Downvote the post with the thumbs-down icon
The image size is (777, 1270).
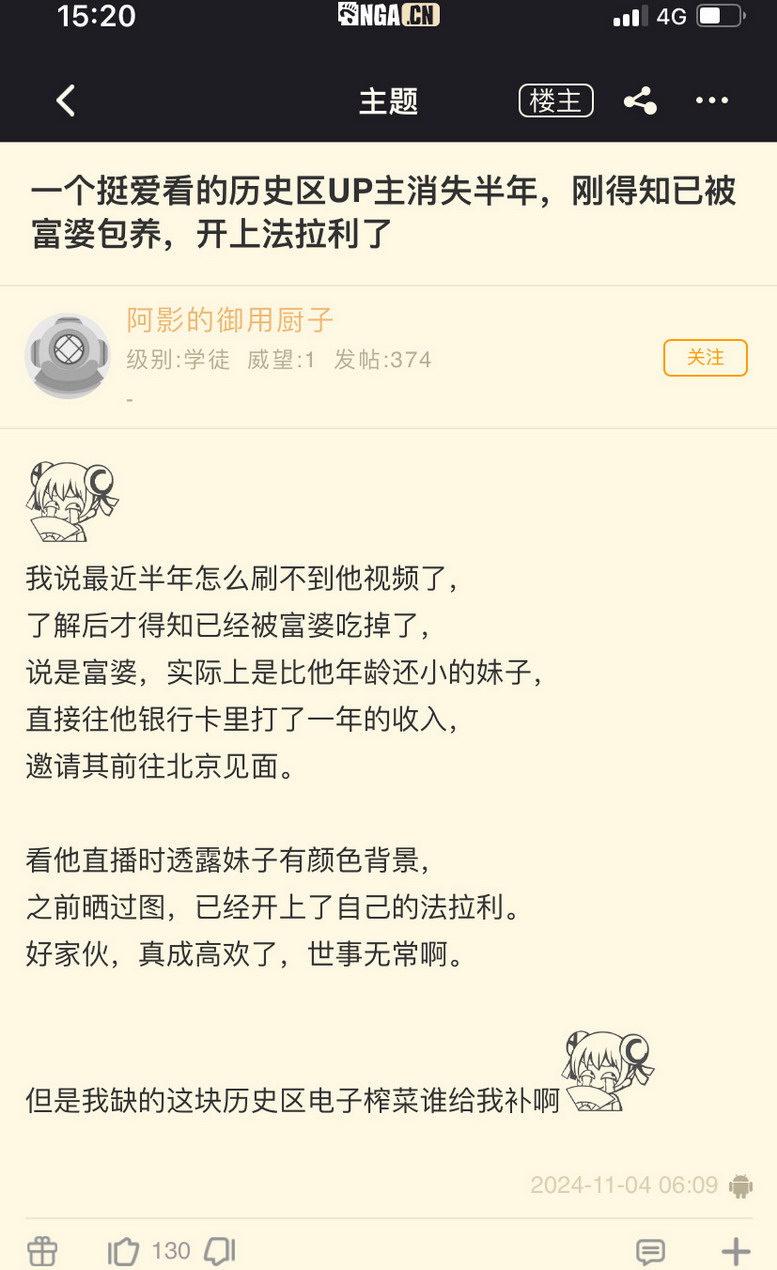tap(219, 1251)
